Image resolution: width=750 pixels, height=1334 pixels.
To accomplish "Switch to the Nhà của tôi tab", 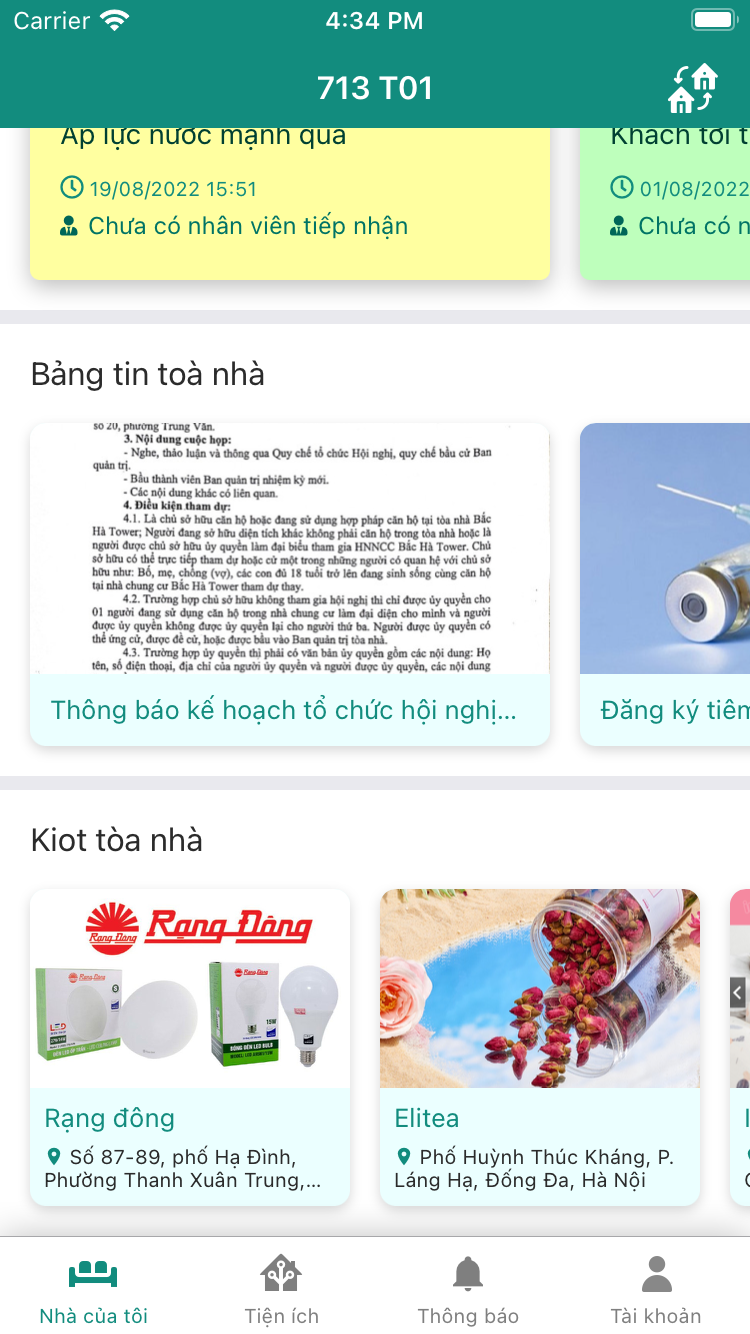I will [x=93, y=1290].
